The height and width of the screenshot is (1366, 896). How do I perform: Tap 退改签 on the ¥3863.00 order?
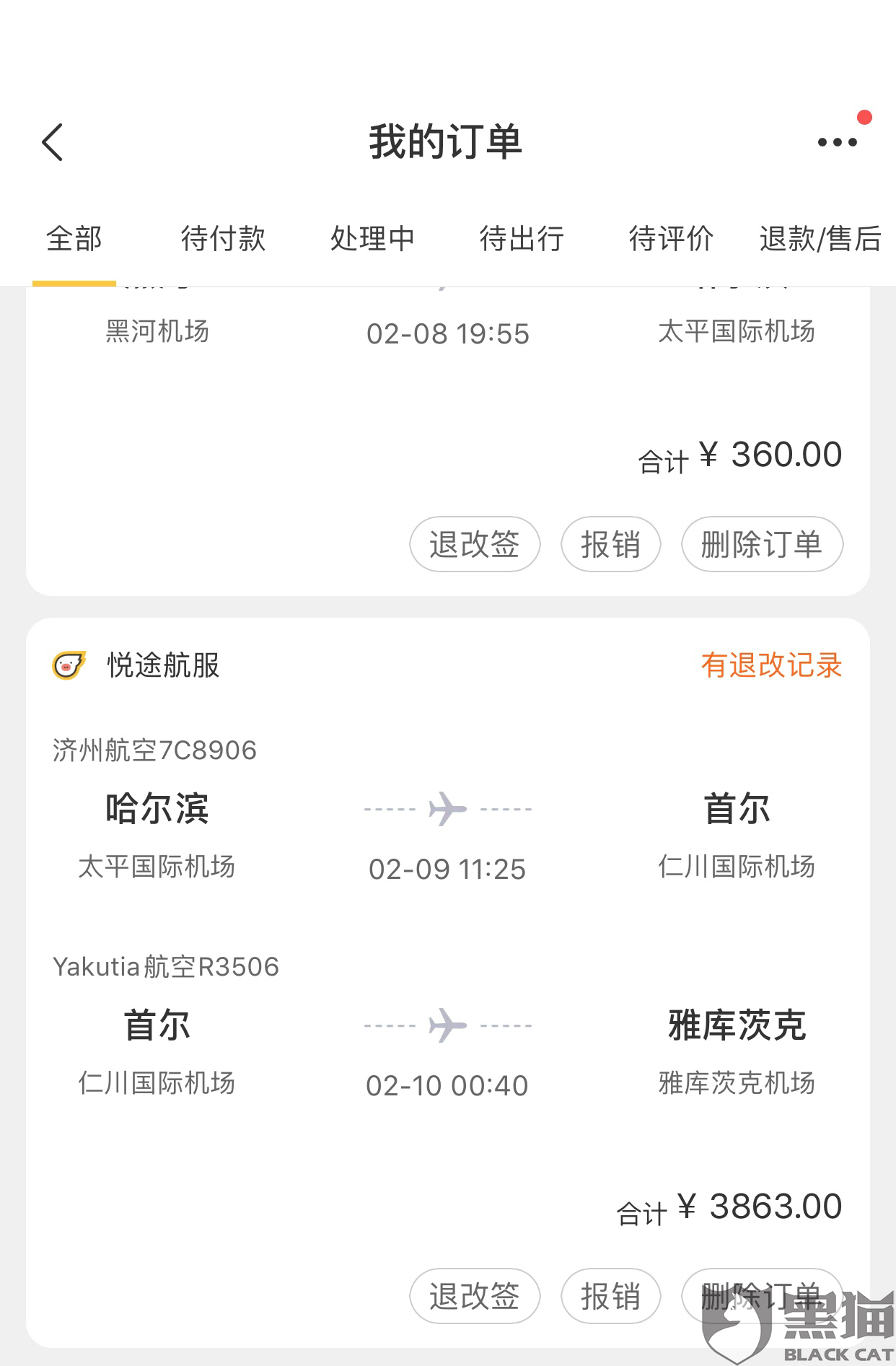(x=475, y=1296)
